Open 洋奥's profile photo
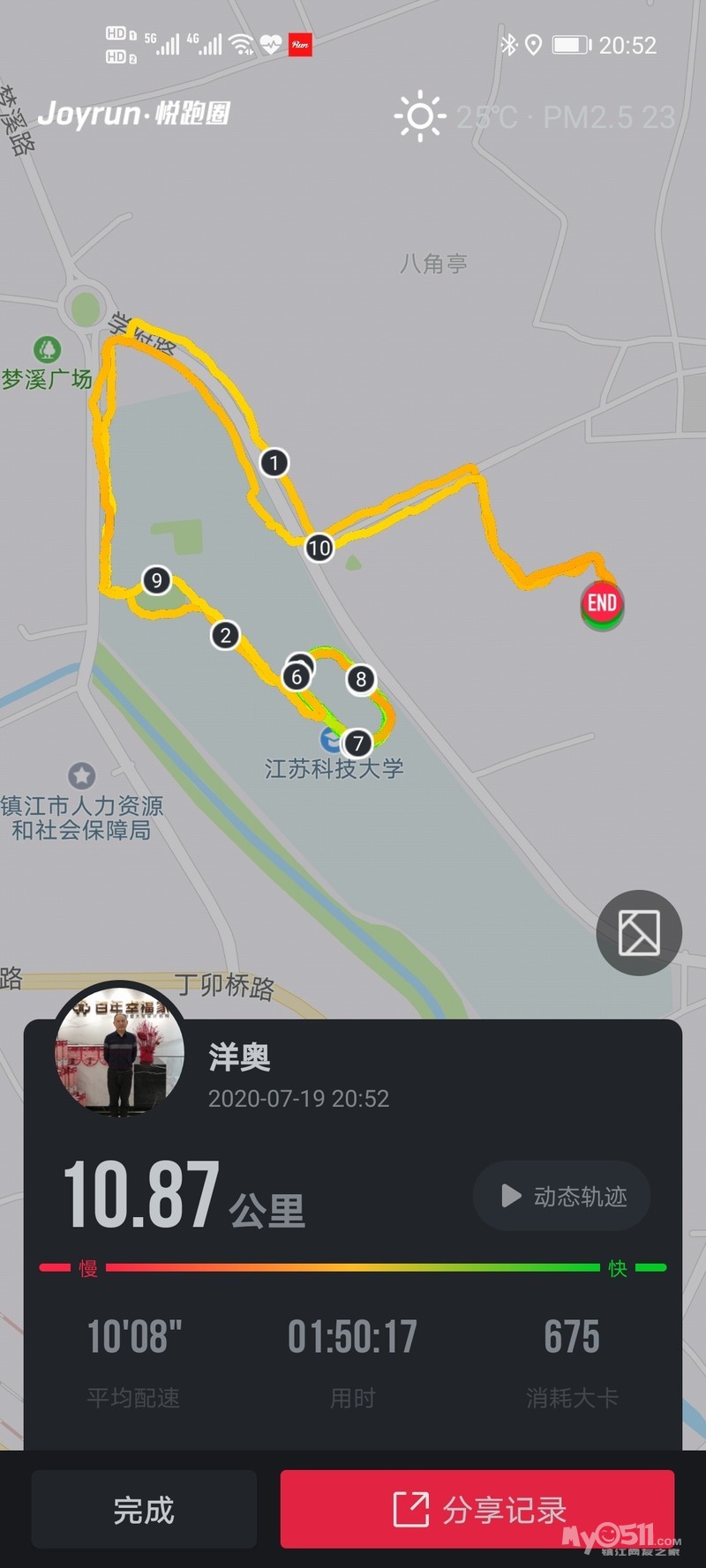This screenshot has width=706, height=1568. [x=120, y=1049]
